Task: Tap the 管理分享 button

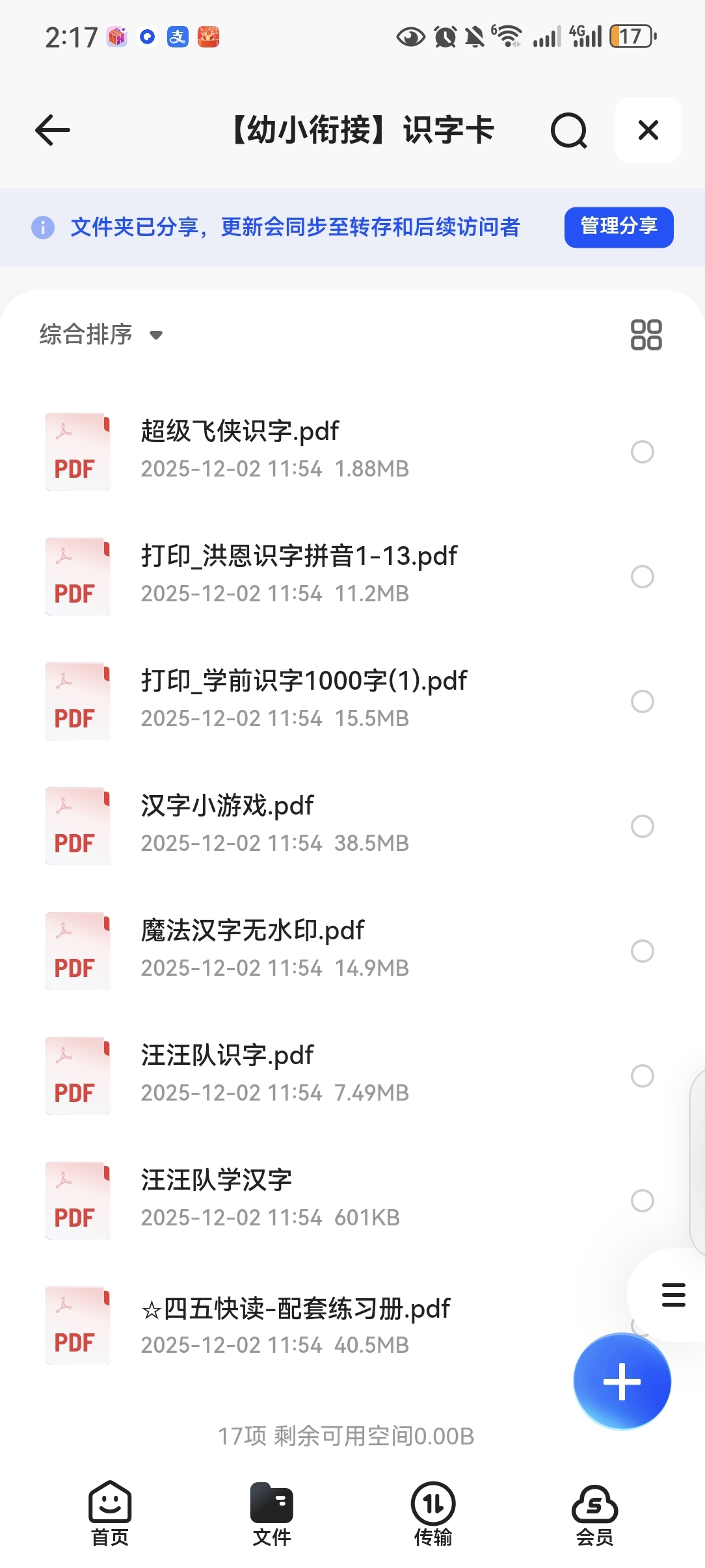Action: [619, 227]
